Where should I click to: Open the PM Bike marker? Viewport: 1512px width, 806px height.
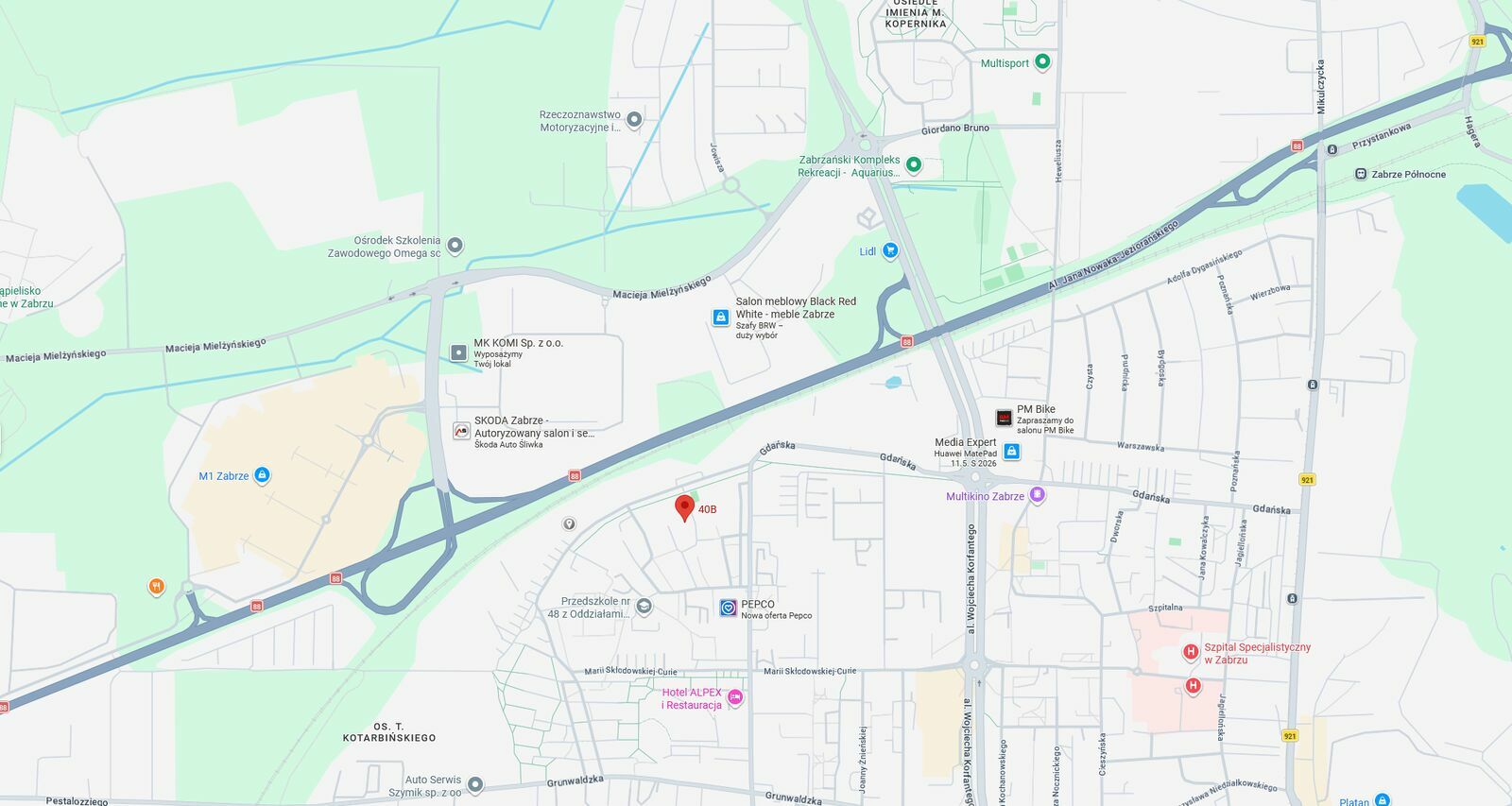[x=1004, y=418]
